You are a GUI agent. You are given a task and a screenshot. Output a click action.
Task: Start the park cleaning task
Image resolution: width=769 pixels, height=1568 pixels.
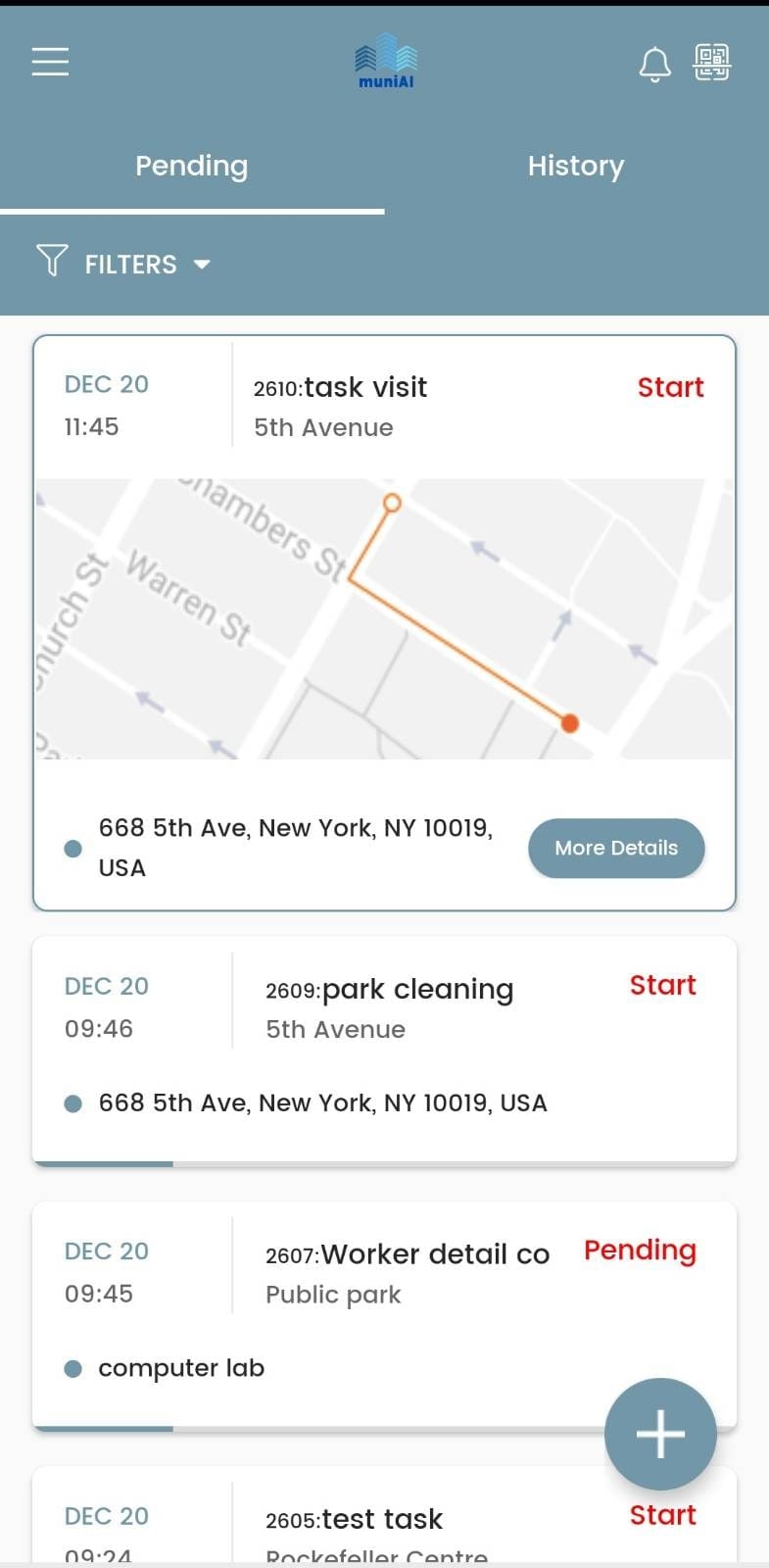click(x=662, y=985)
